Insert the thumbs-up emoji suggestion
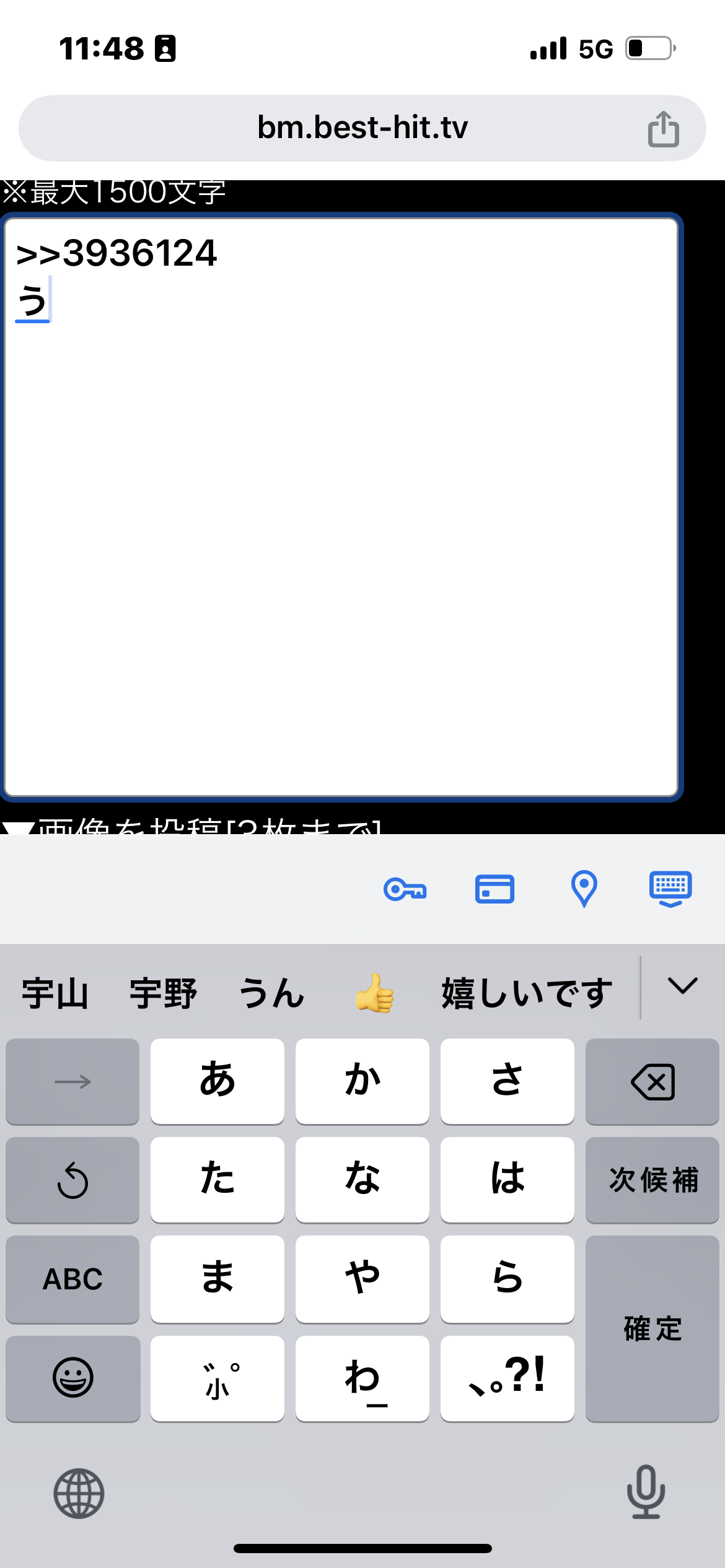 (x=374, y=993)
